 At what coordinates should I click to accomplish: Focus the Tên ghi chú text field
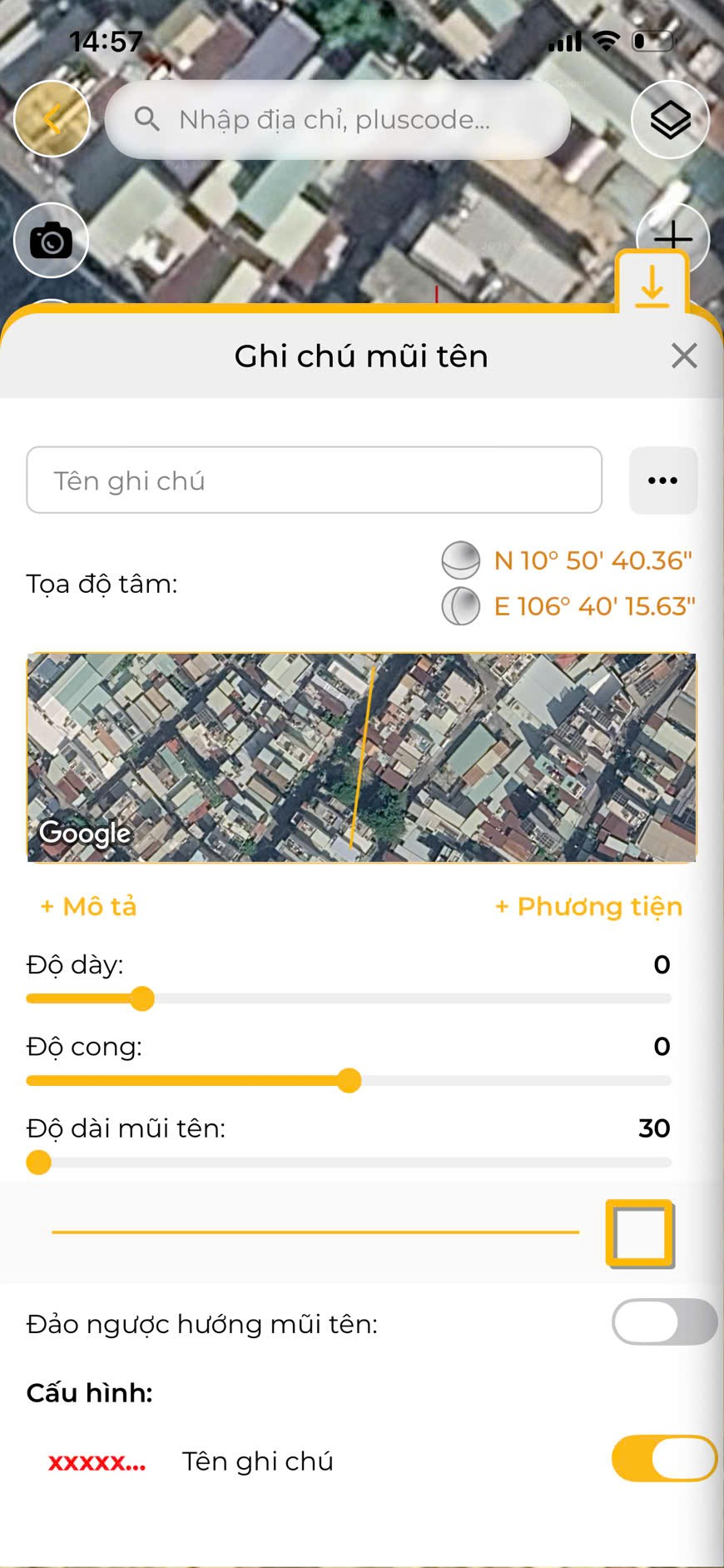coord(314,480)
